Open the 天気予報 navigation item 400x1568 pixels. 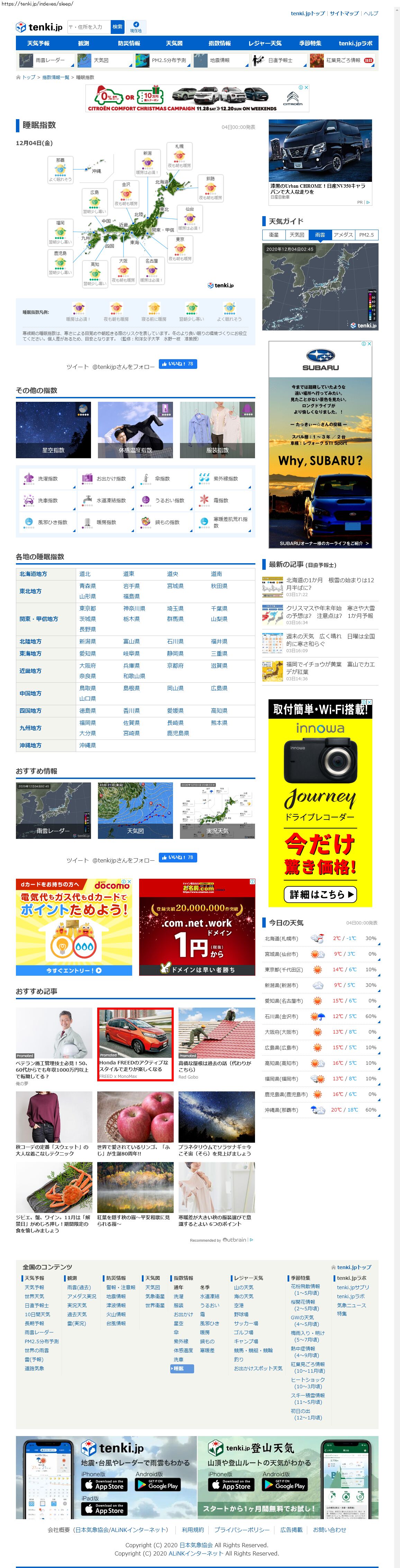[x=38, y=43]
